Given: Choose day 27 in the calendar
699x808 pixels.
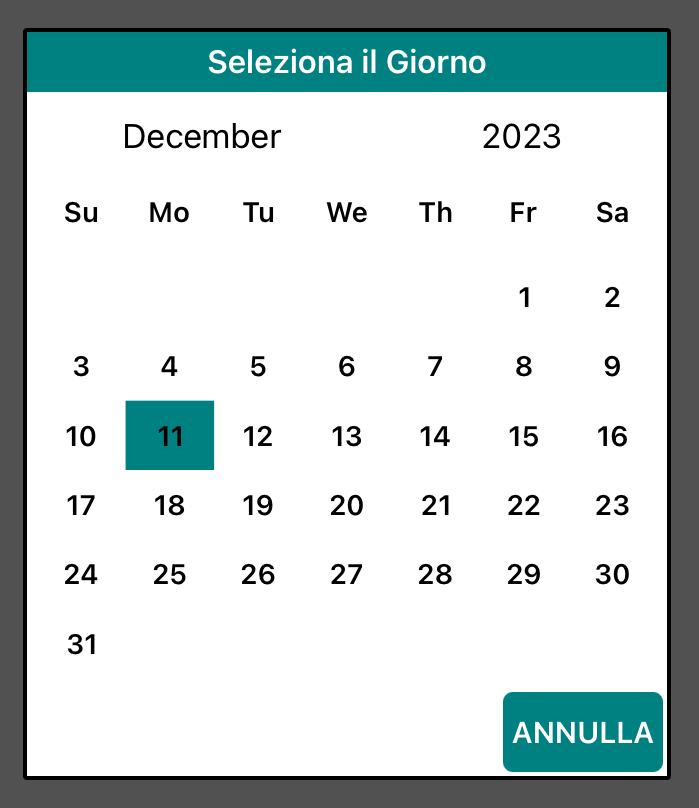Looking at the screenshot, I should [x=346, y=575].
